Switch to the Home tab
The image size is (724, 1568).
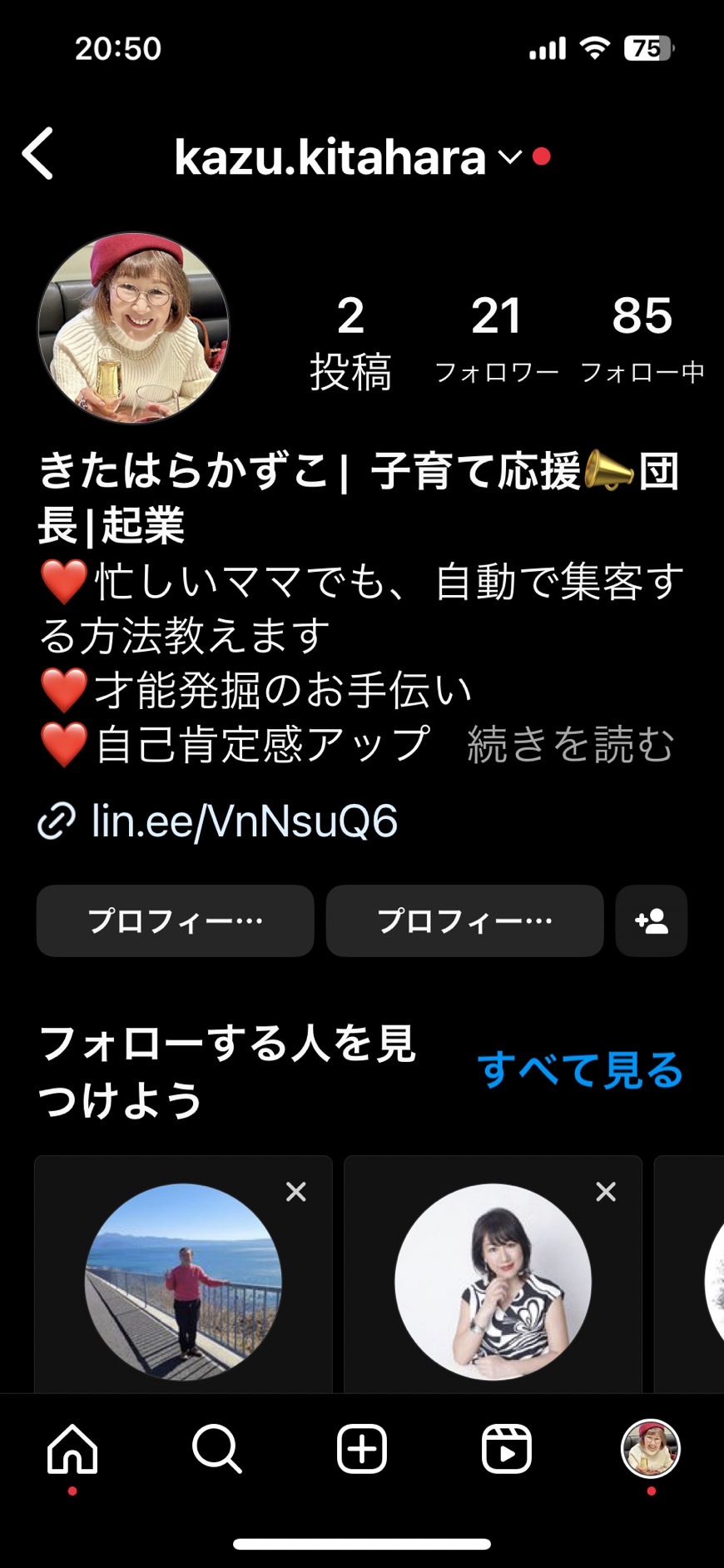(72, 1449)
